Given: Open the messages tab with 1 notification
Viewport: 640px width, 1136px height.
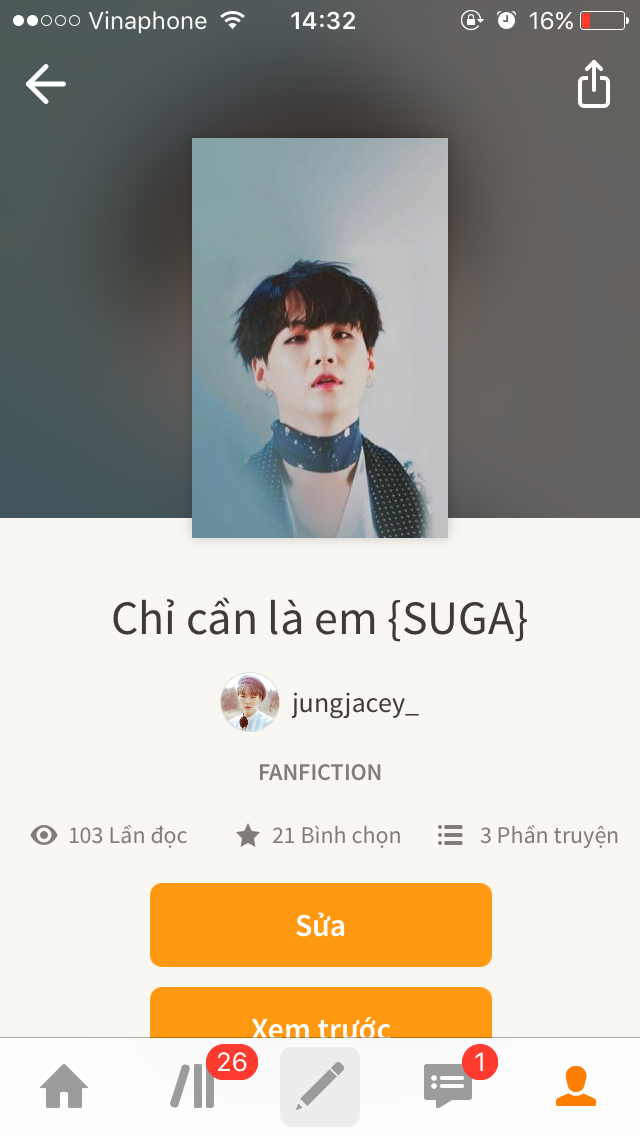Looking at the screenshot, I should 448,1087.
